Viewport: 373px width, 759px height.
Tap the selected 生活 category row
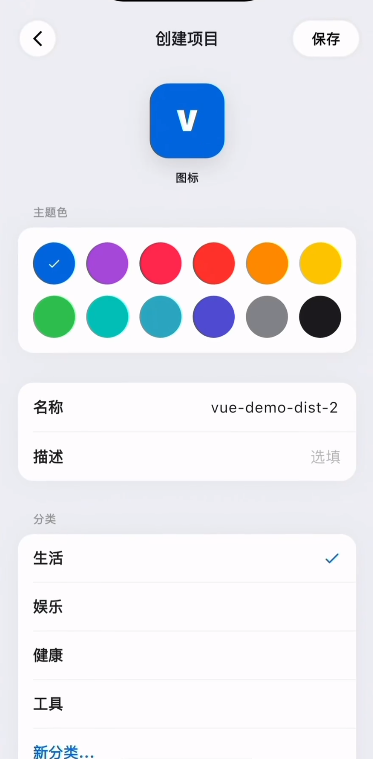tap(187, 558)
